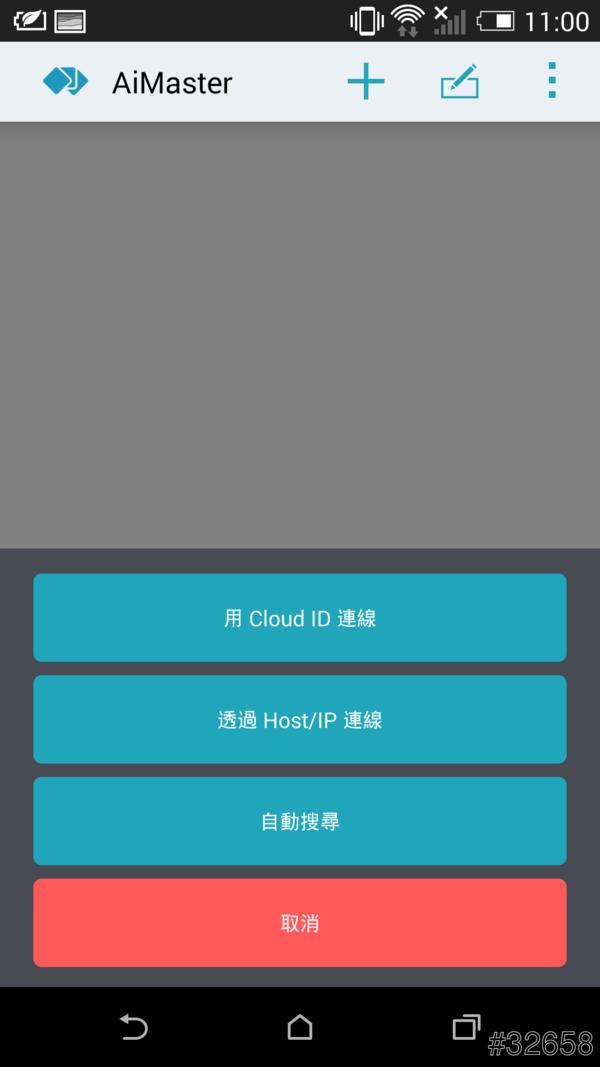Start 自動搜尋 auto search

[x=300, y=822]
